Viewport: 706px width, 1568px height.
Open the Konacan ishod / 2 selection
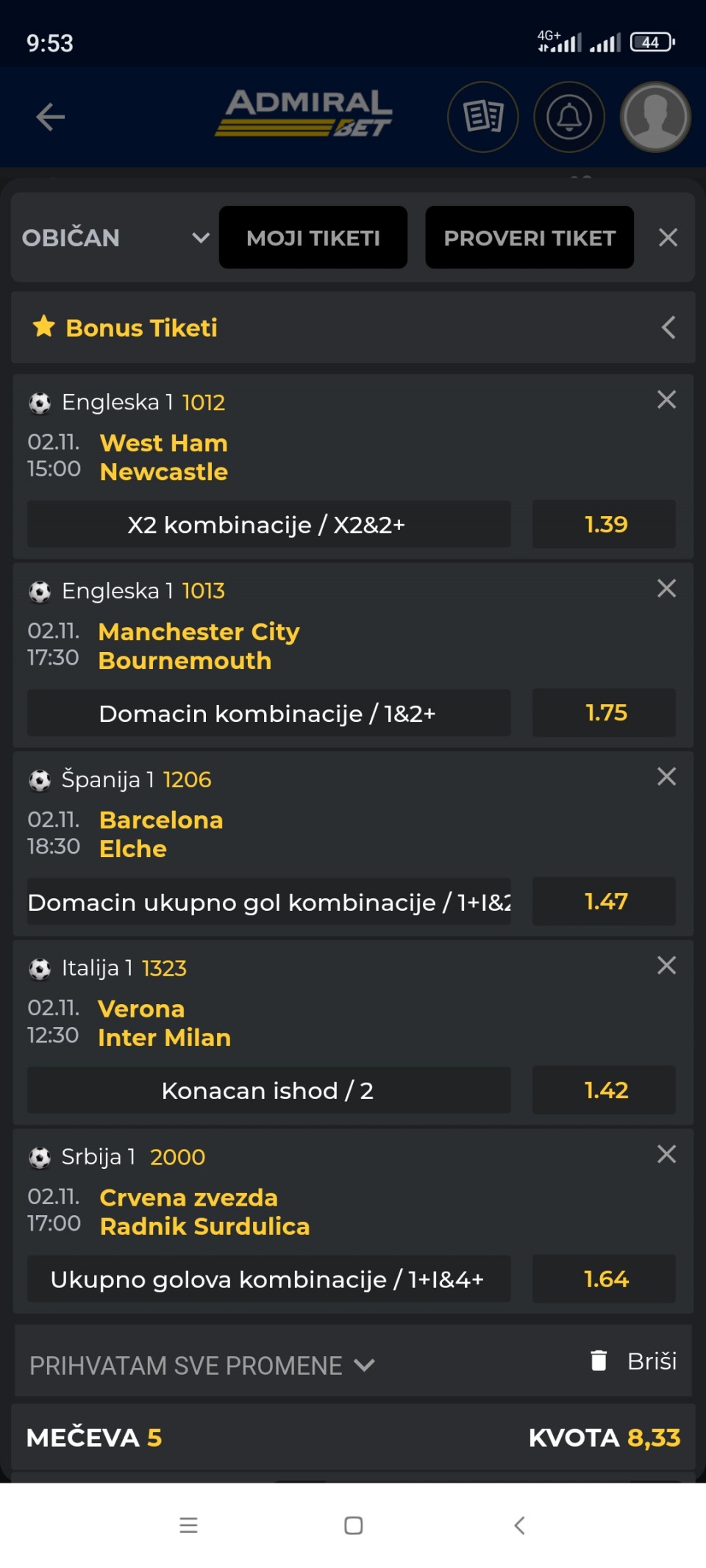point(268,1090)
